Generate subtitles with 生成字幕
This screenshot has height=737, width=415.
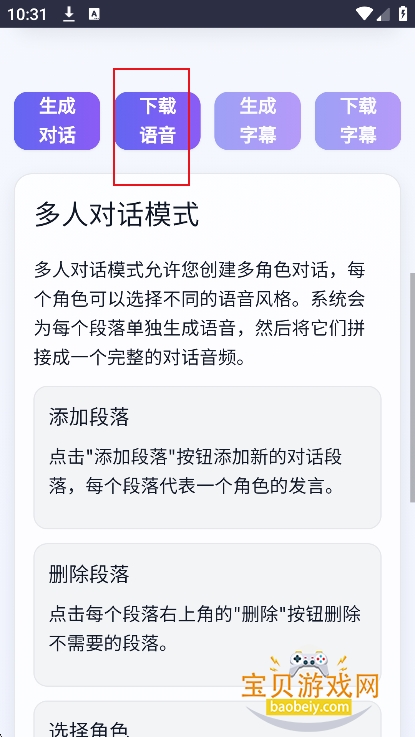(x=258, y=121)
